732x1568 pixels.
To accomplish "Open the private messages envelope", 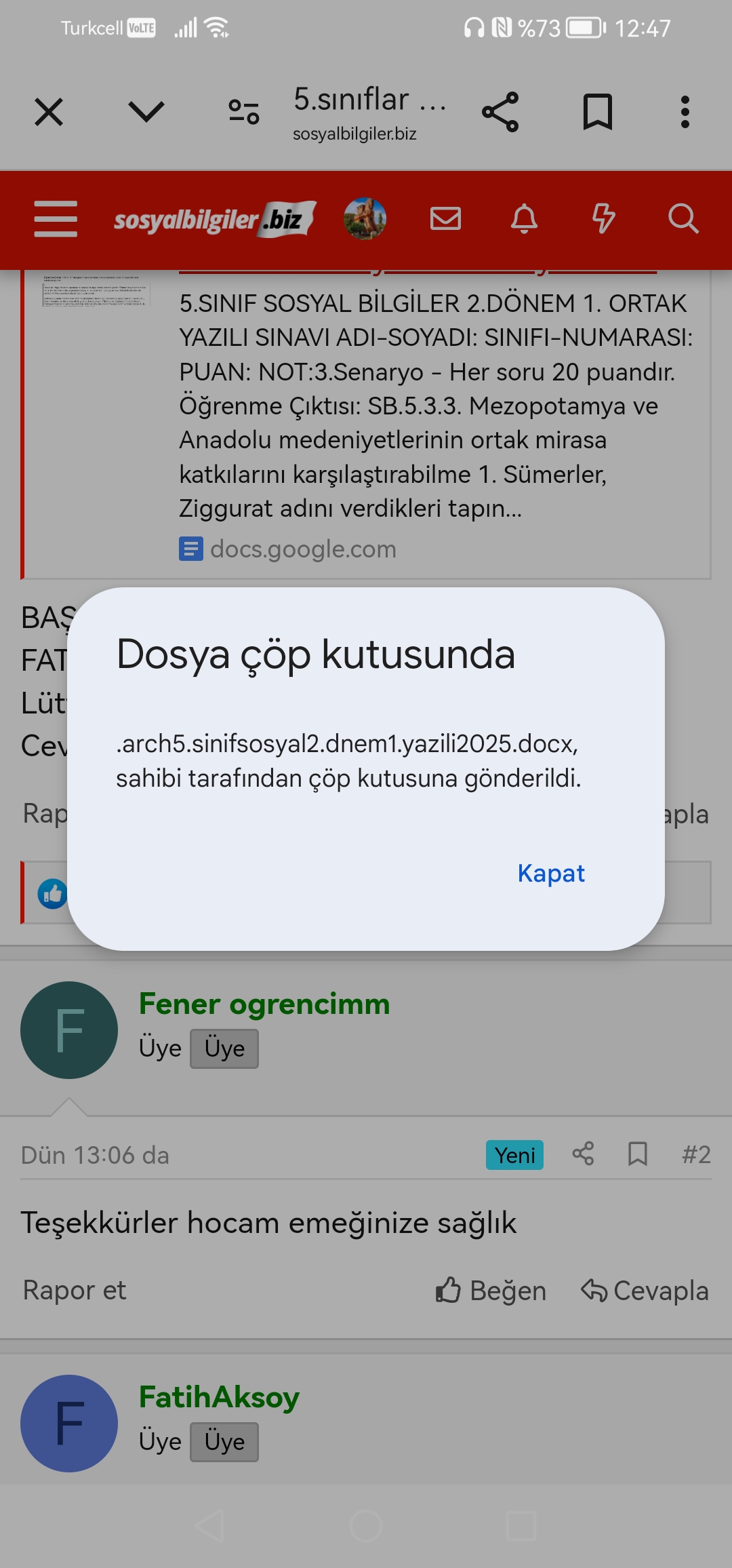I will point(445,219).
